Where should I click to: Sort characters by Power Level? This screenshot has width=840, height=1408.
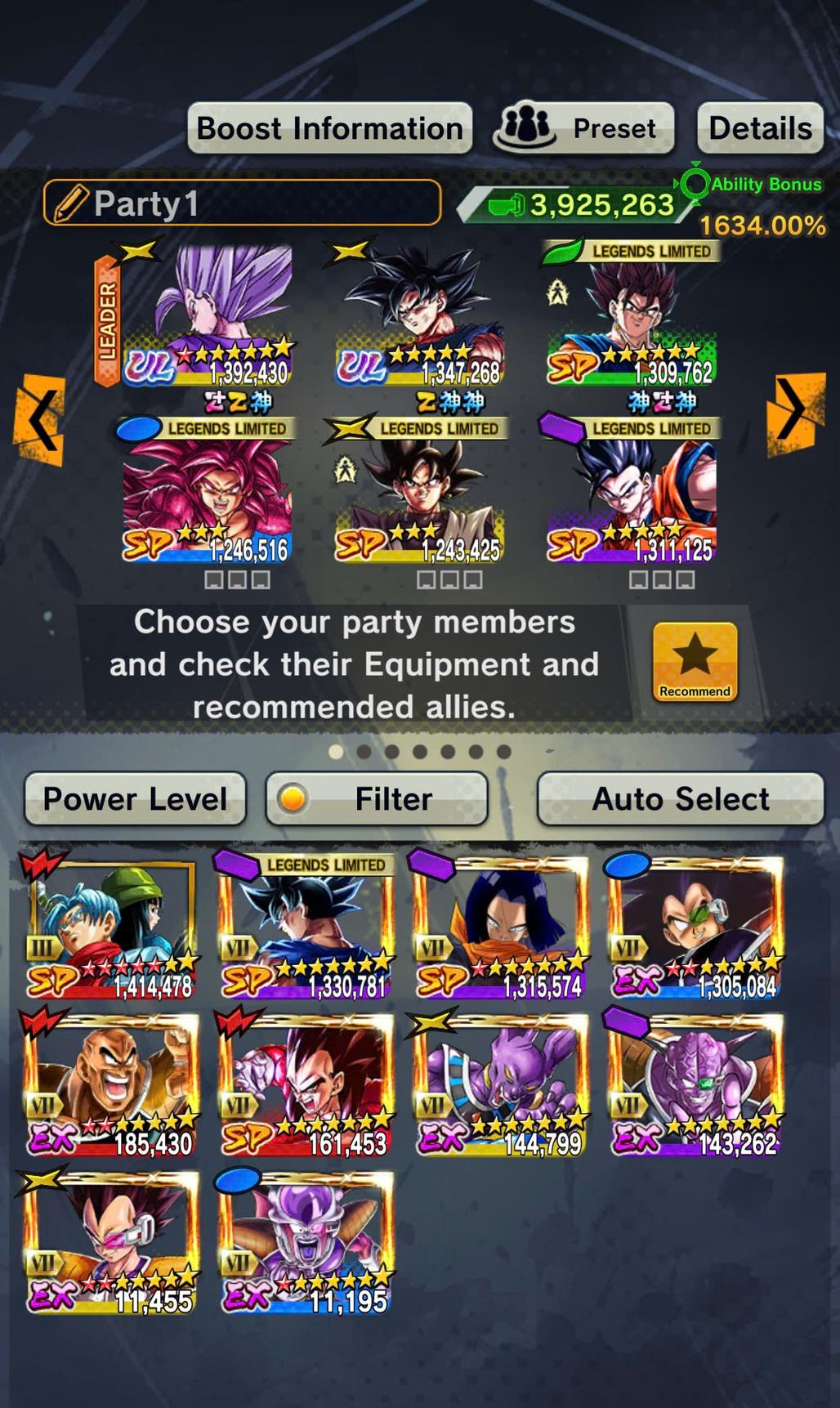(x=135, y=798)
